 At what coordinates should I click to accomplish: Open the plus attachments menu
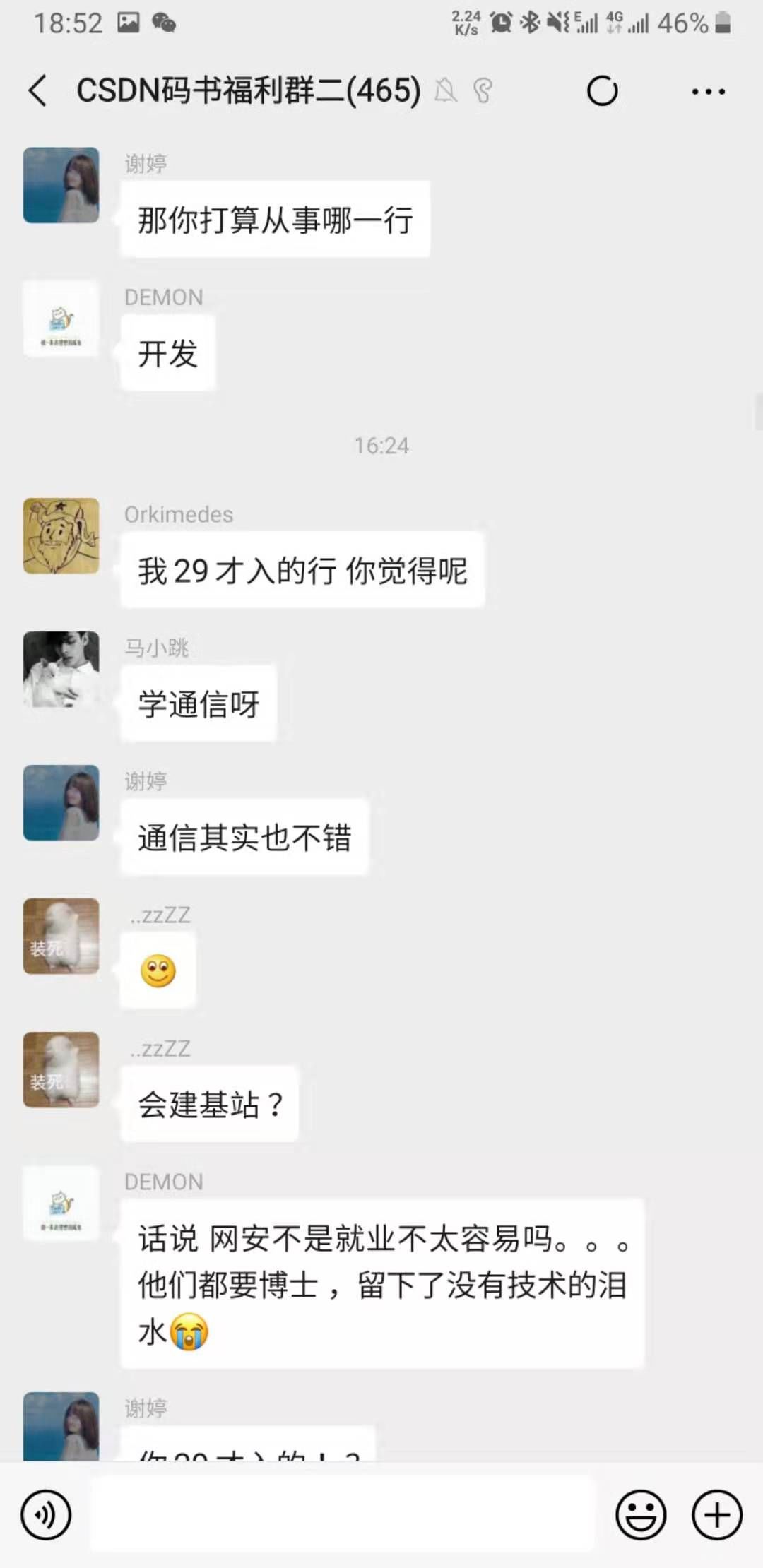pos(716,1515)
